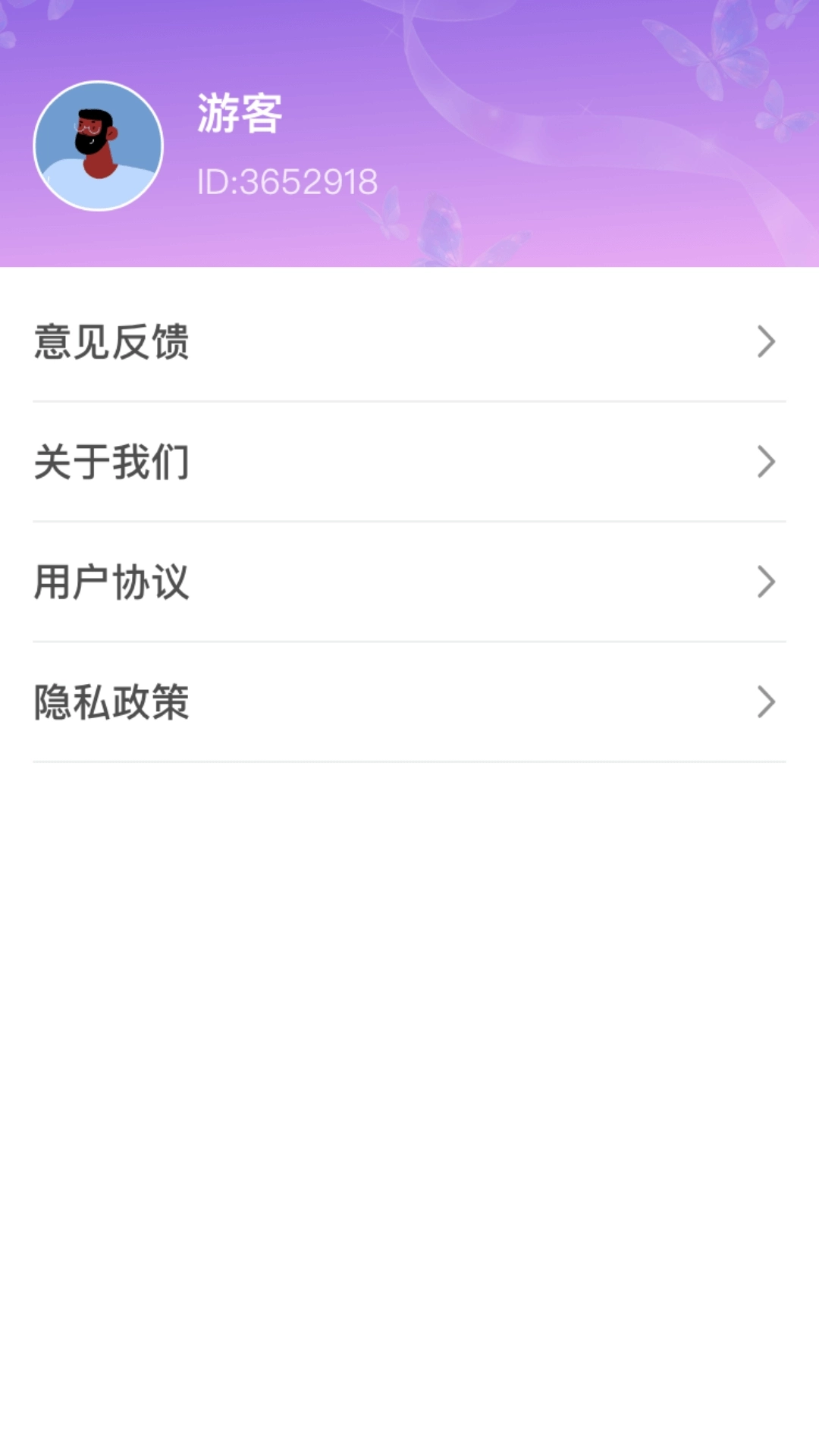The height and width of the screenshot is (1456, 819).
Task: Click the ID:3652918 identifier text
Action: point(286,180)
